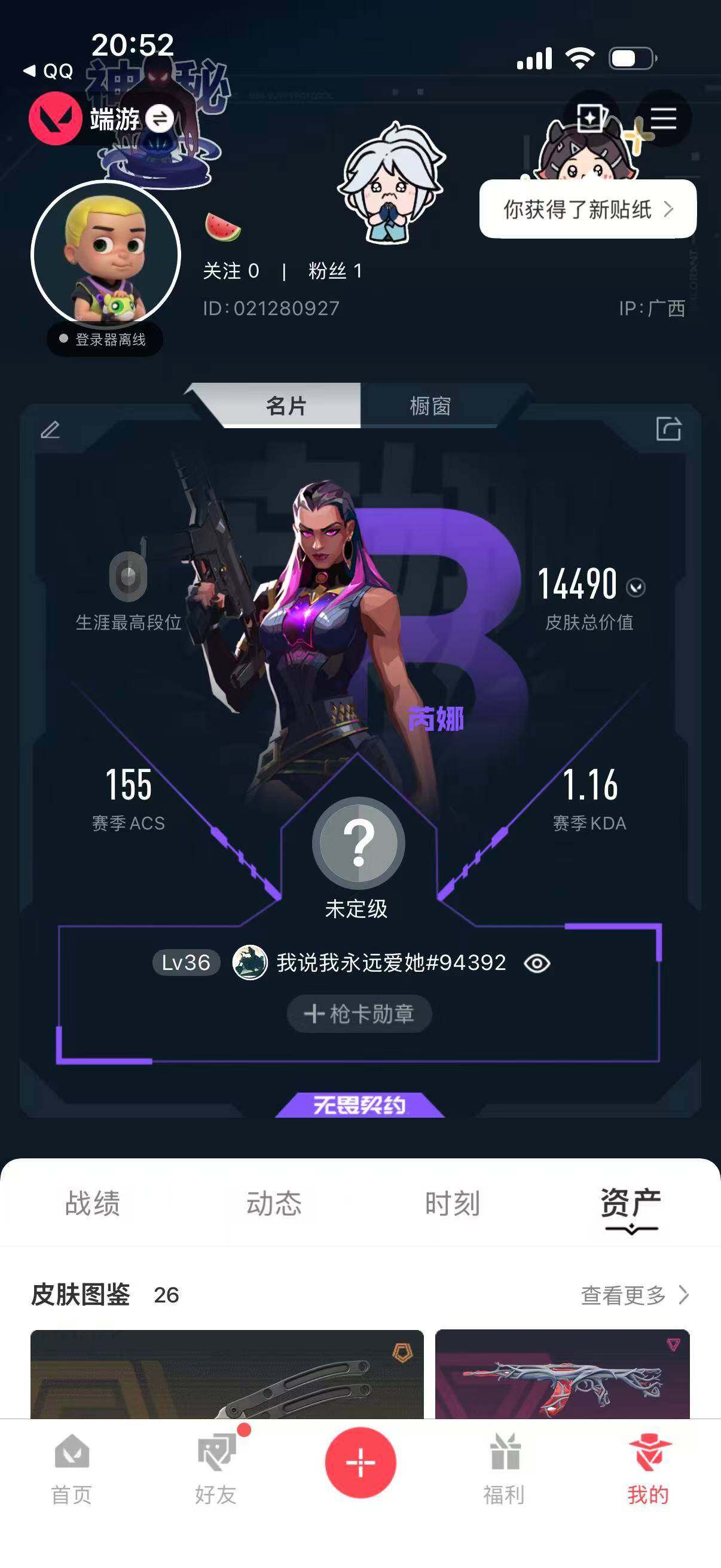View more skins via 查看更多
The height and width of the screenshot is (1568, 721).
tap(636, 1295)
